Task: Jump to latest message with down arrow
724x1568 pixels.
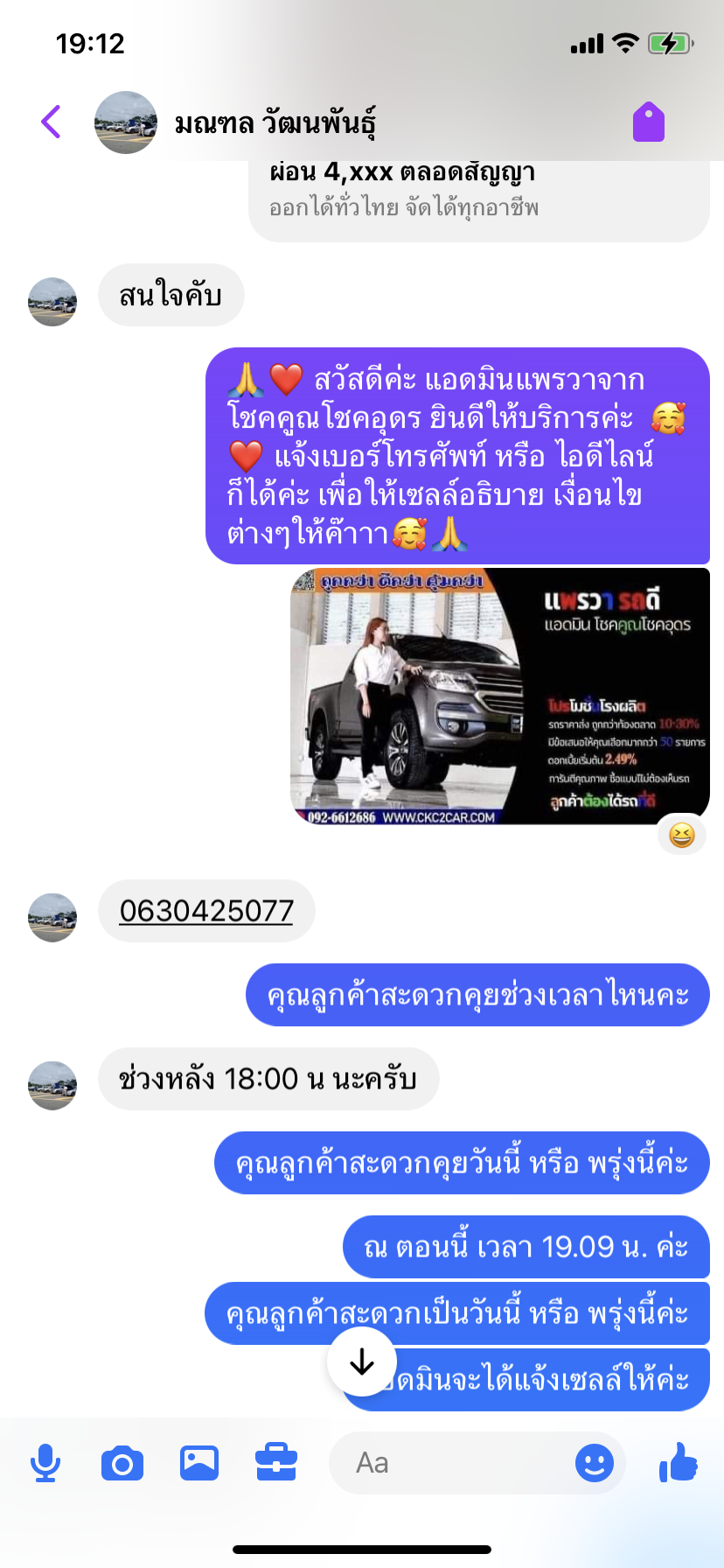Action: (361, 1361)
